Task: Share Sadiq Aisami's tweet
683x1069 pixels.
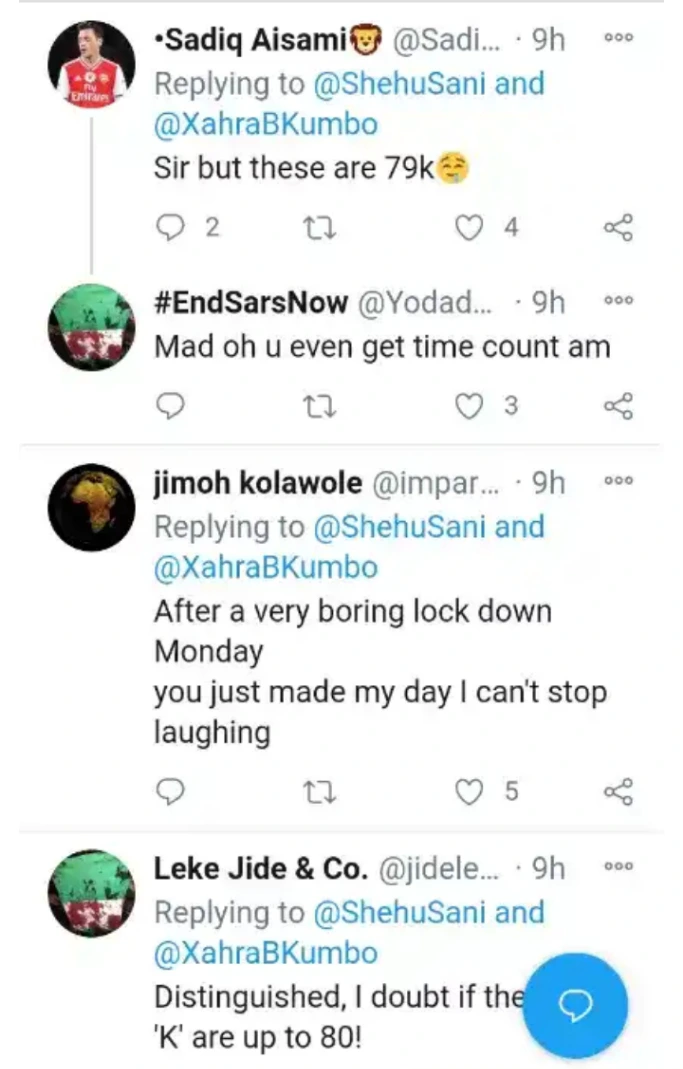Action: (x=619, y=228)
